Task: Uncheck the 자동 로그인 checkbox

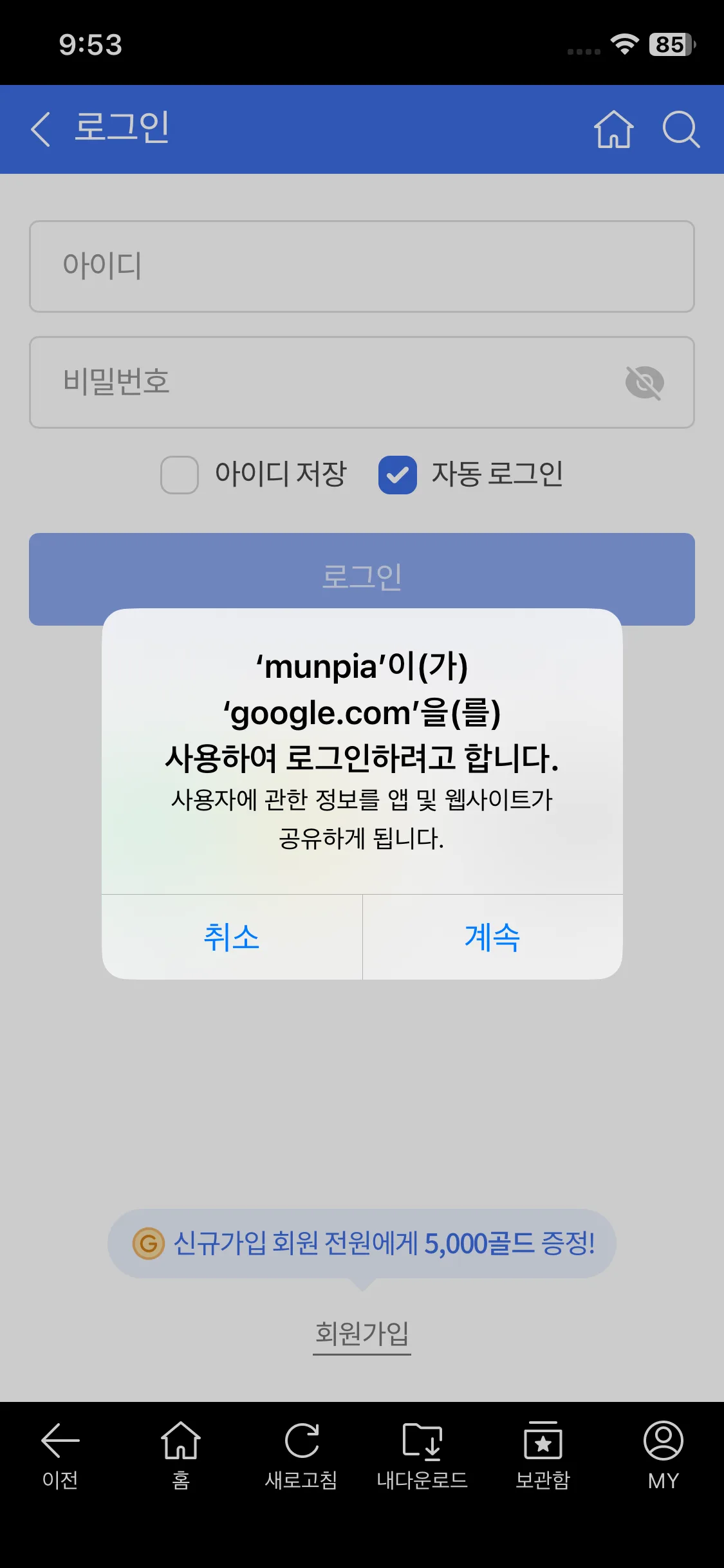Action: (x=398, y=475)
